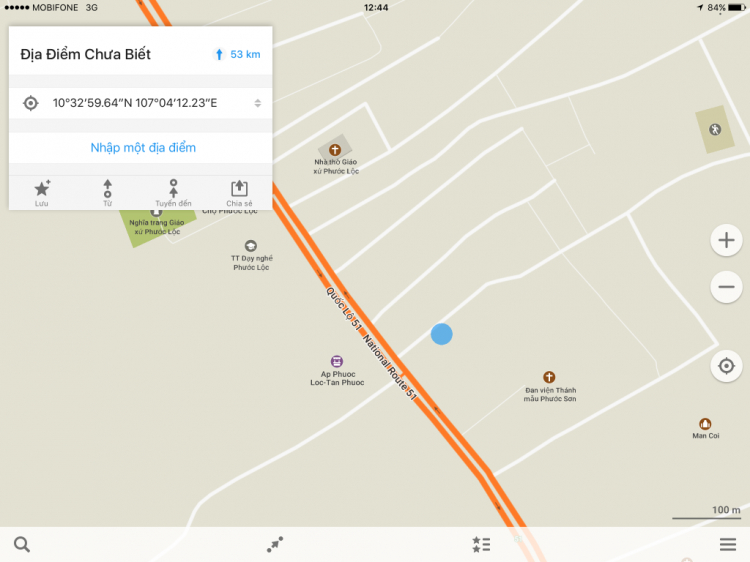The image size is (750, 562).
Task: Expand the coordinates format selector
Action: pos(257,103)
